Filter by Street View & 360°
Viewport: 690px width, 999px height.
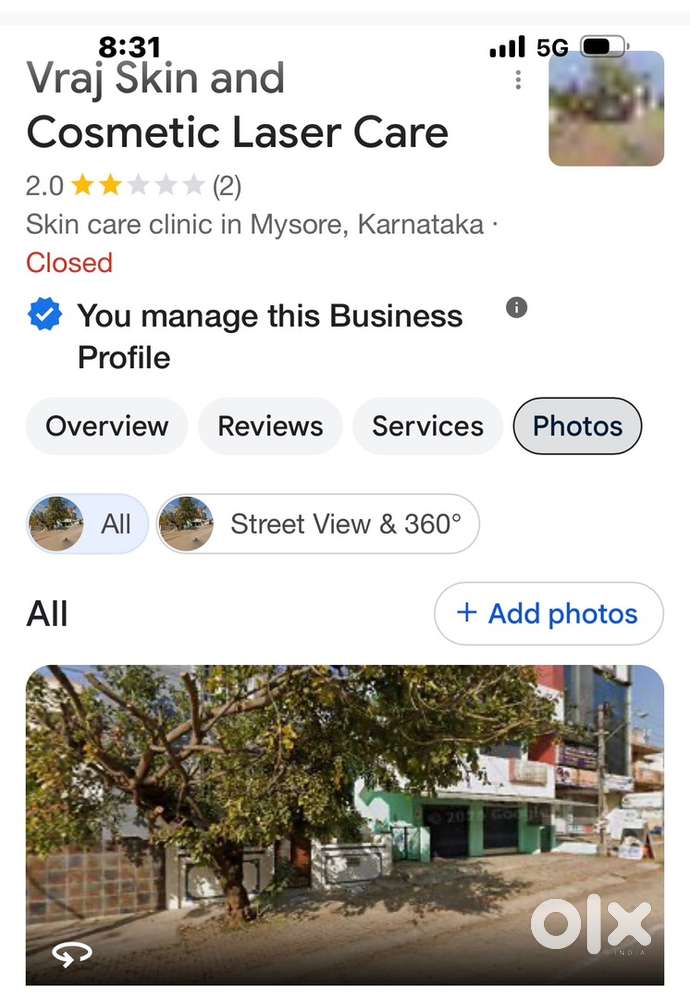coord(318,524)
